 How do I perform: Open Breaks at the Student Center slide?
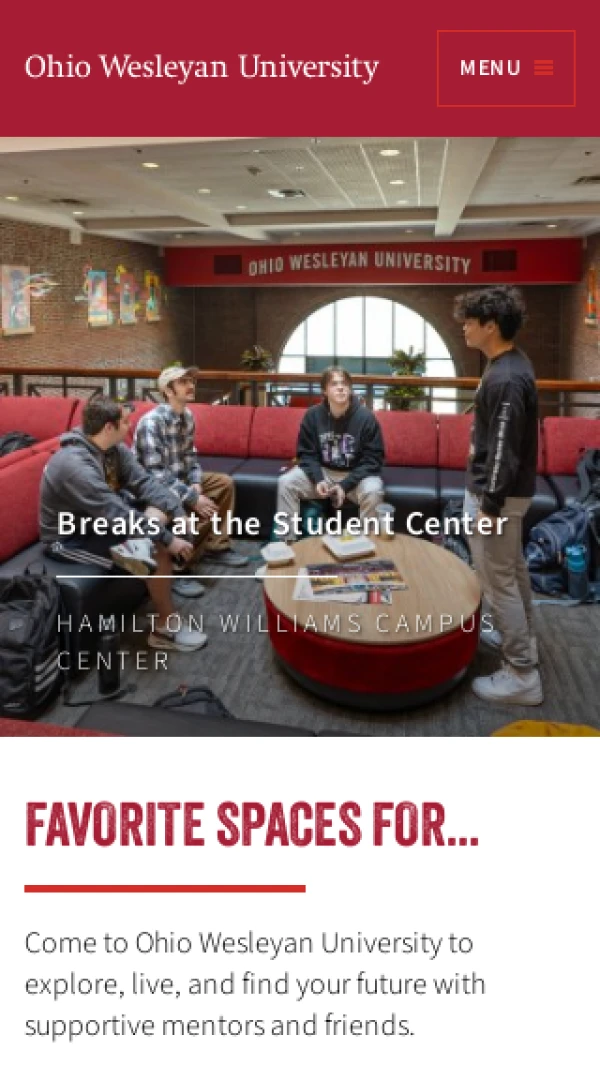282,523
